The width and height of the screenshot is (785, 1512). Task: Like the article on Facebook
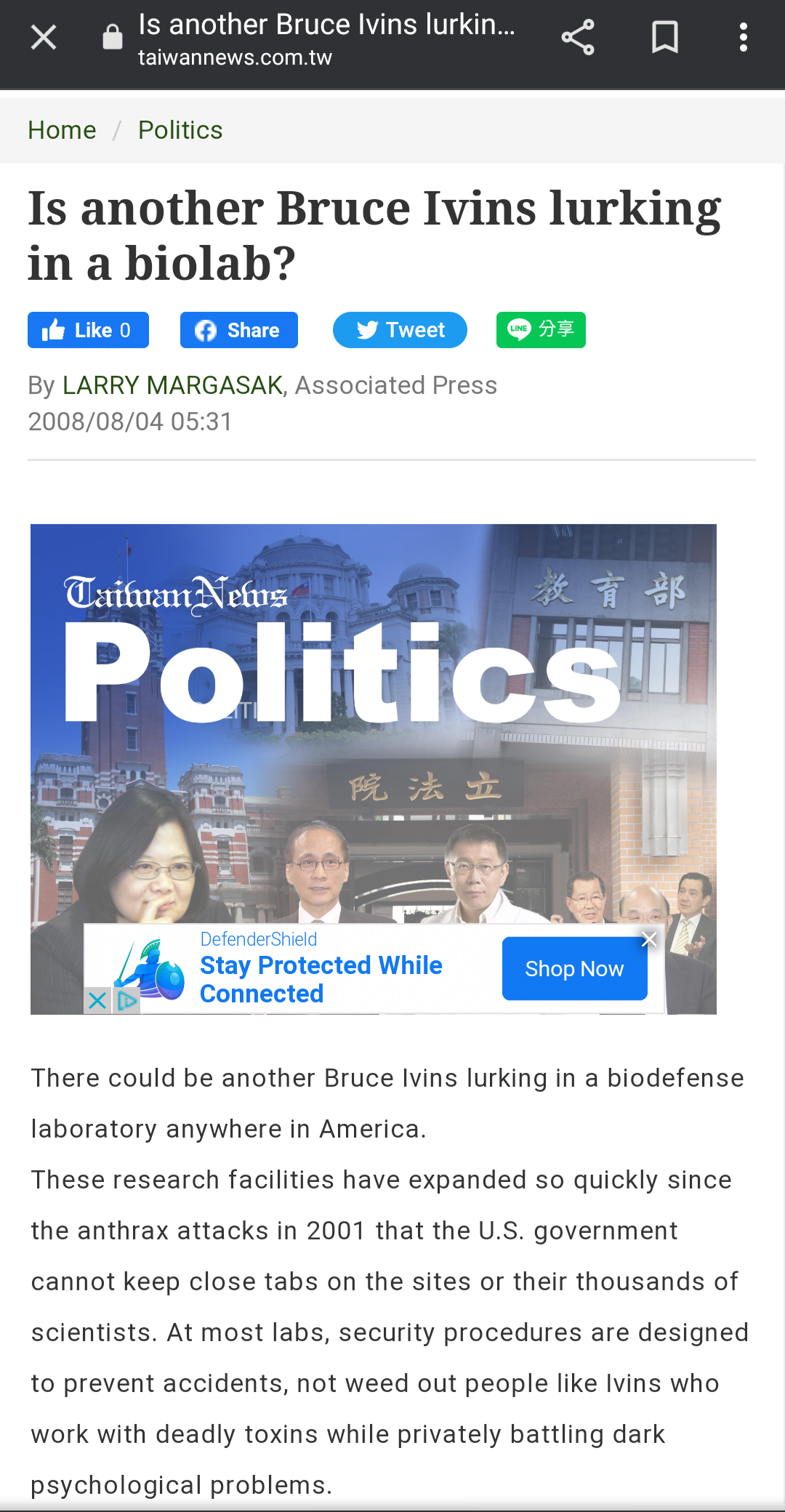pyautogui.click(x=88, y=330)
